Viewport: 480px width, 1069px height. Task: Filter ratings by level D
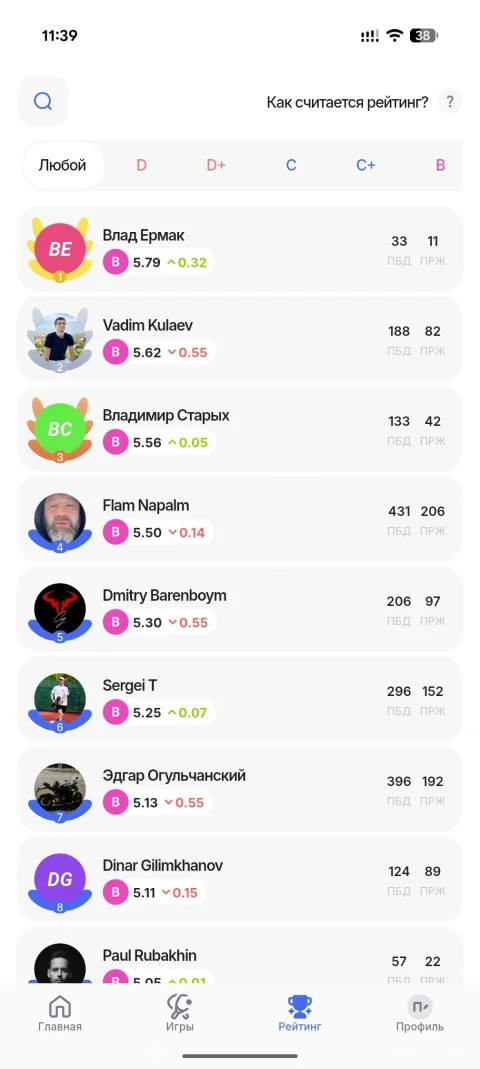[141, 165]
